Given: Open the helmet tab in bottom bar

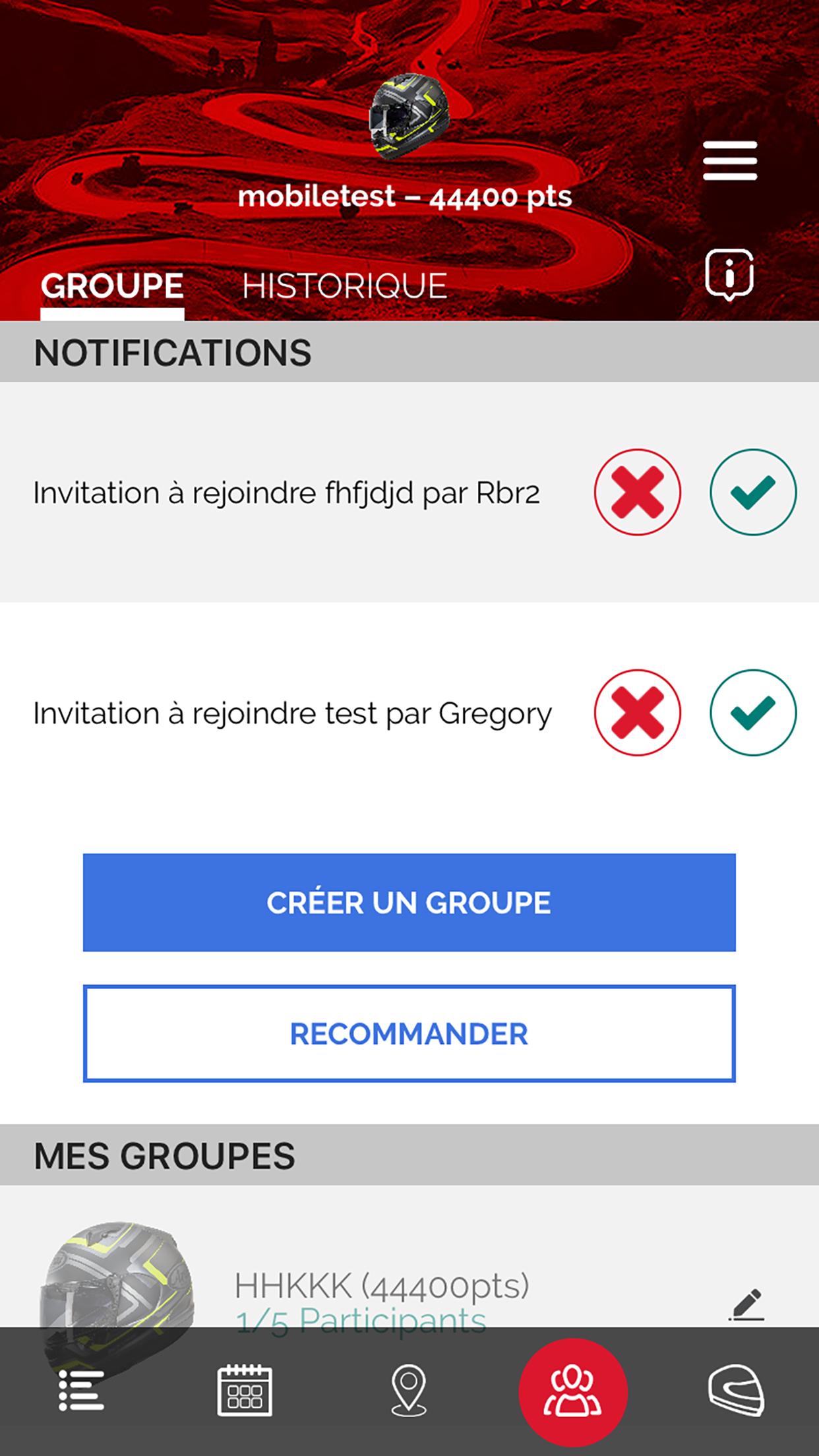Looking at the screenshot, I should coord(736,1390).
